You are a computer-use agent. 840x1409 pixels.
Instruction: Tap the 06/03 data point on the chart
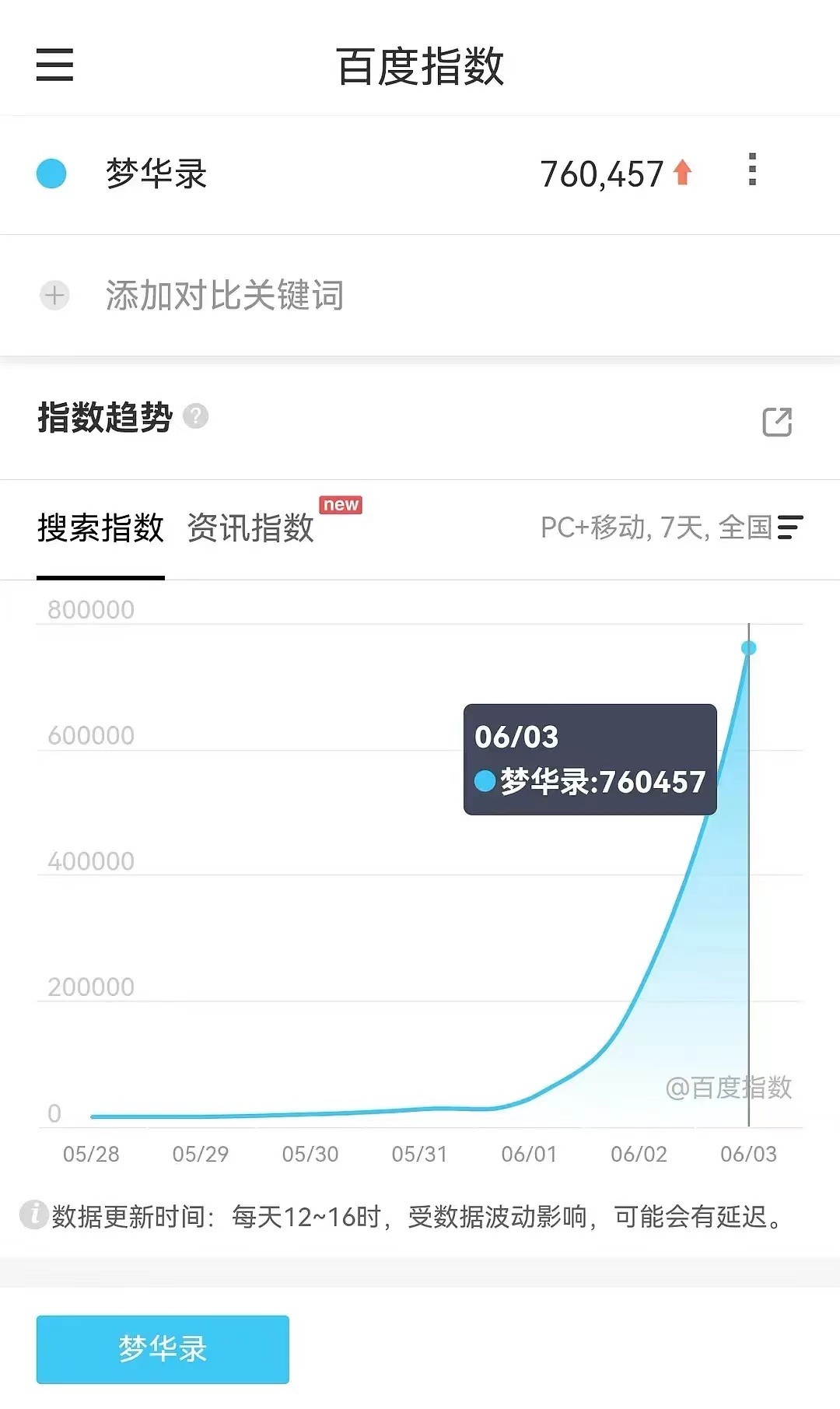[x=748, y=648]
